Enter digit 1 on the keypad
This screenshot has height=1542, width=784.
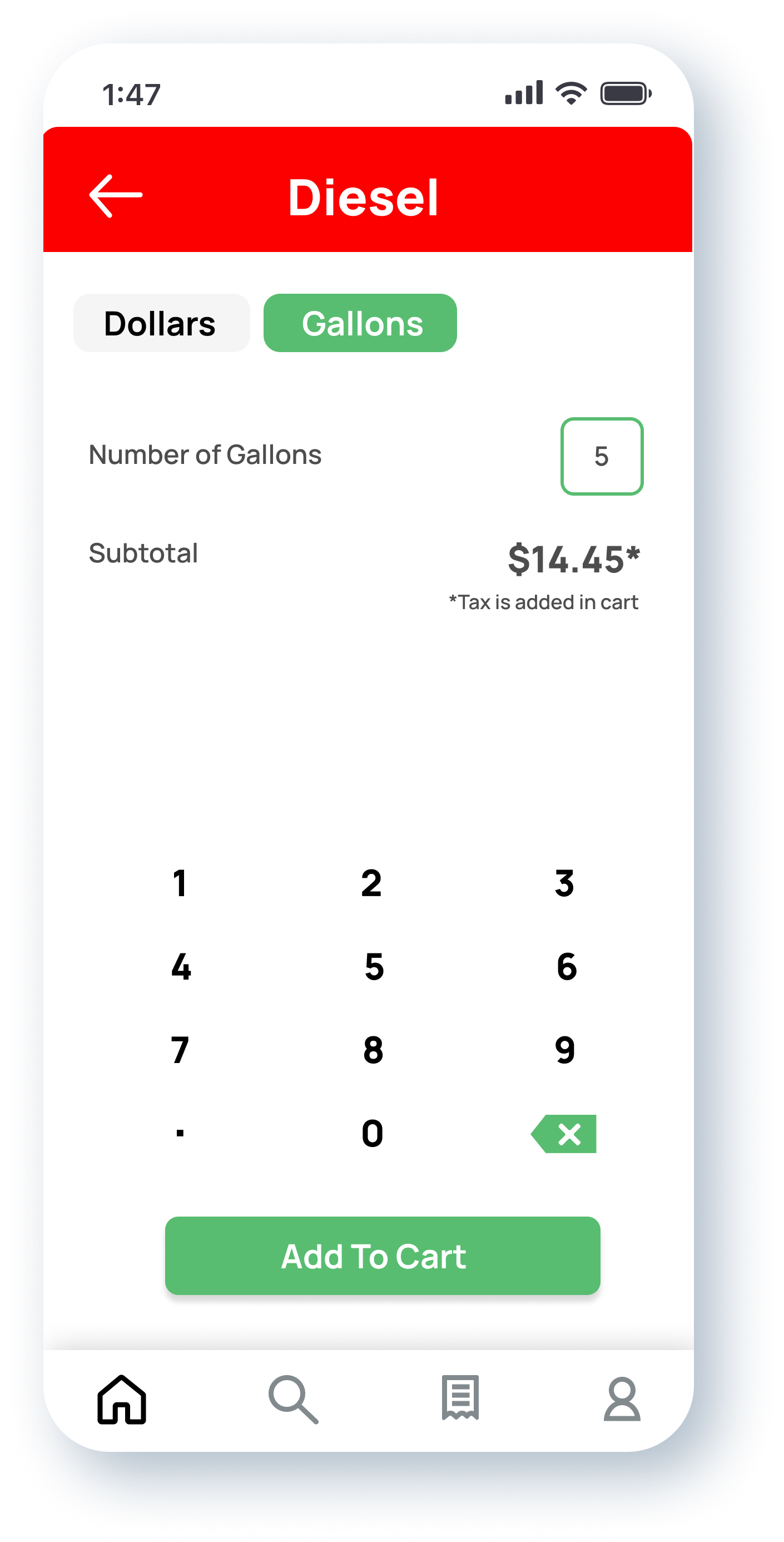[180, 883]
